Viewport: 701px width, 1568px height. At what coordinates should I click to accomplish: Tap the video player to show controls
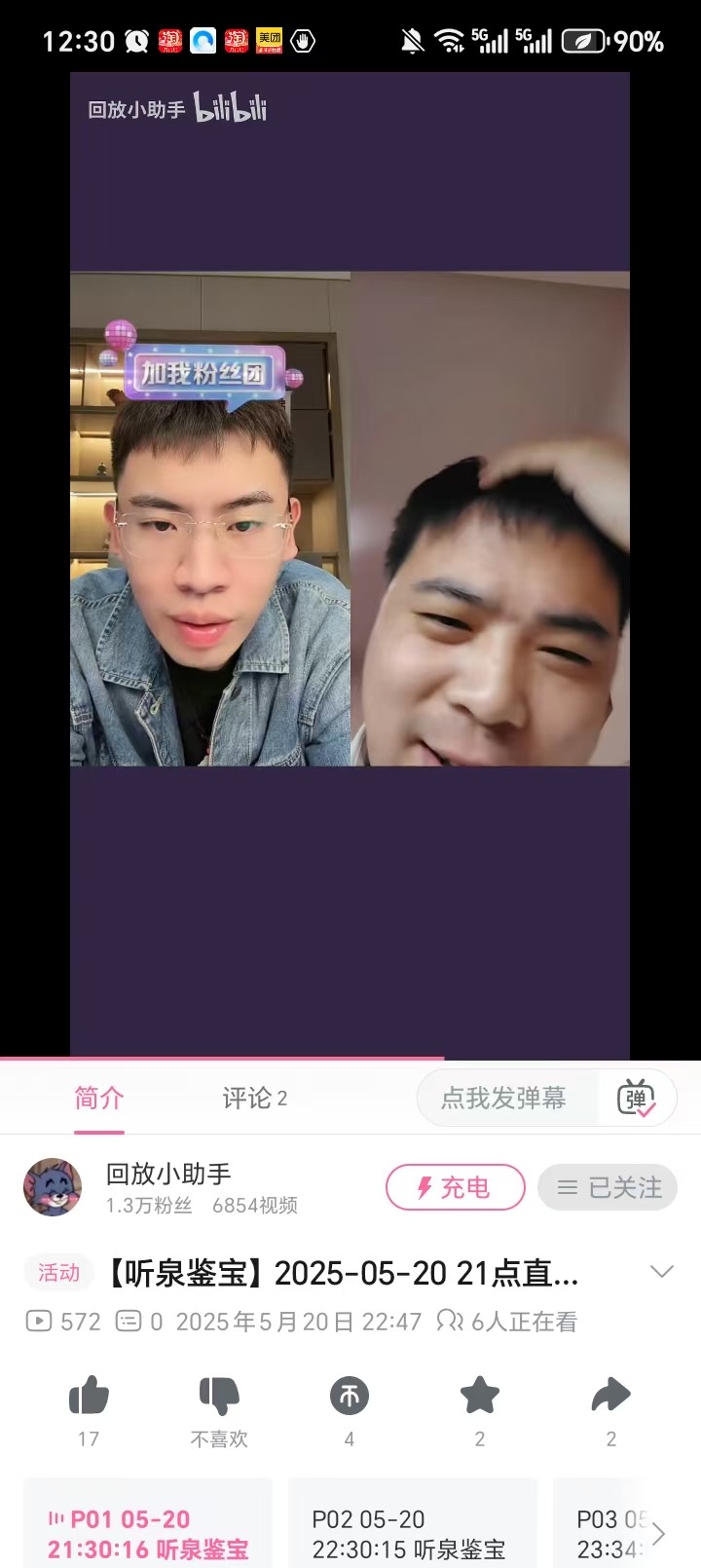point(350,565)
